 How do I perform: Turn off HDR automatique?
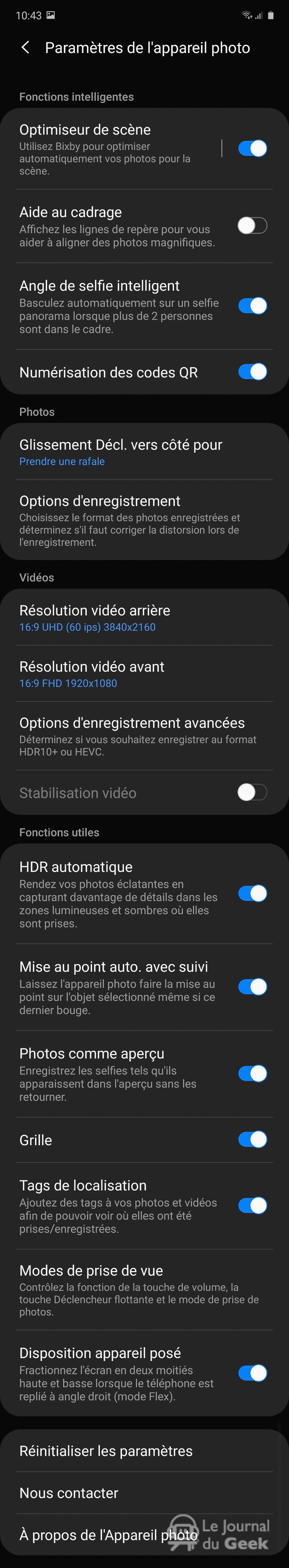click(x=252, y=893)
